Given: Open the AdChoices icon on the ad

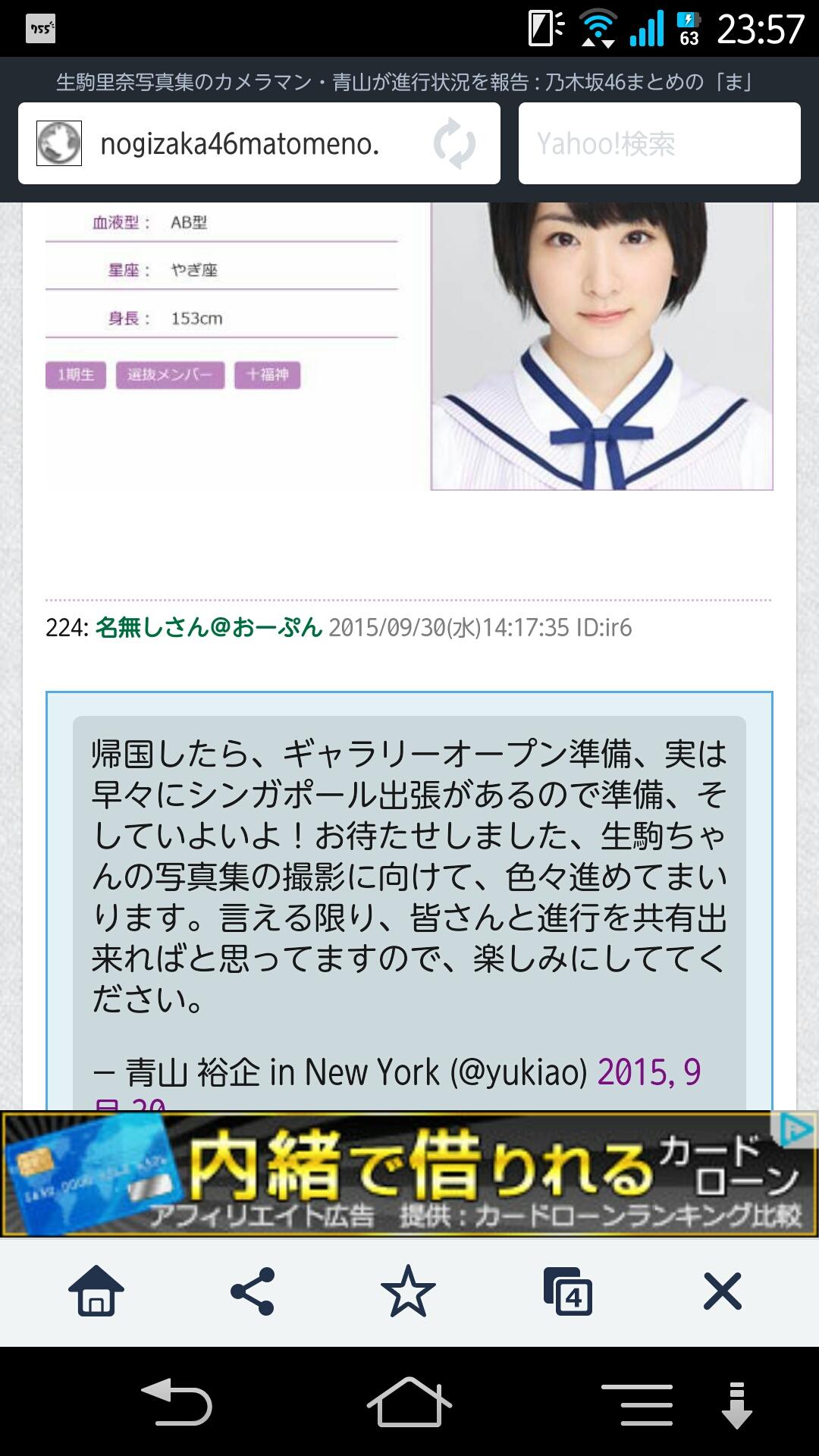Looking at the screenshot, I should [795, 1130].
